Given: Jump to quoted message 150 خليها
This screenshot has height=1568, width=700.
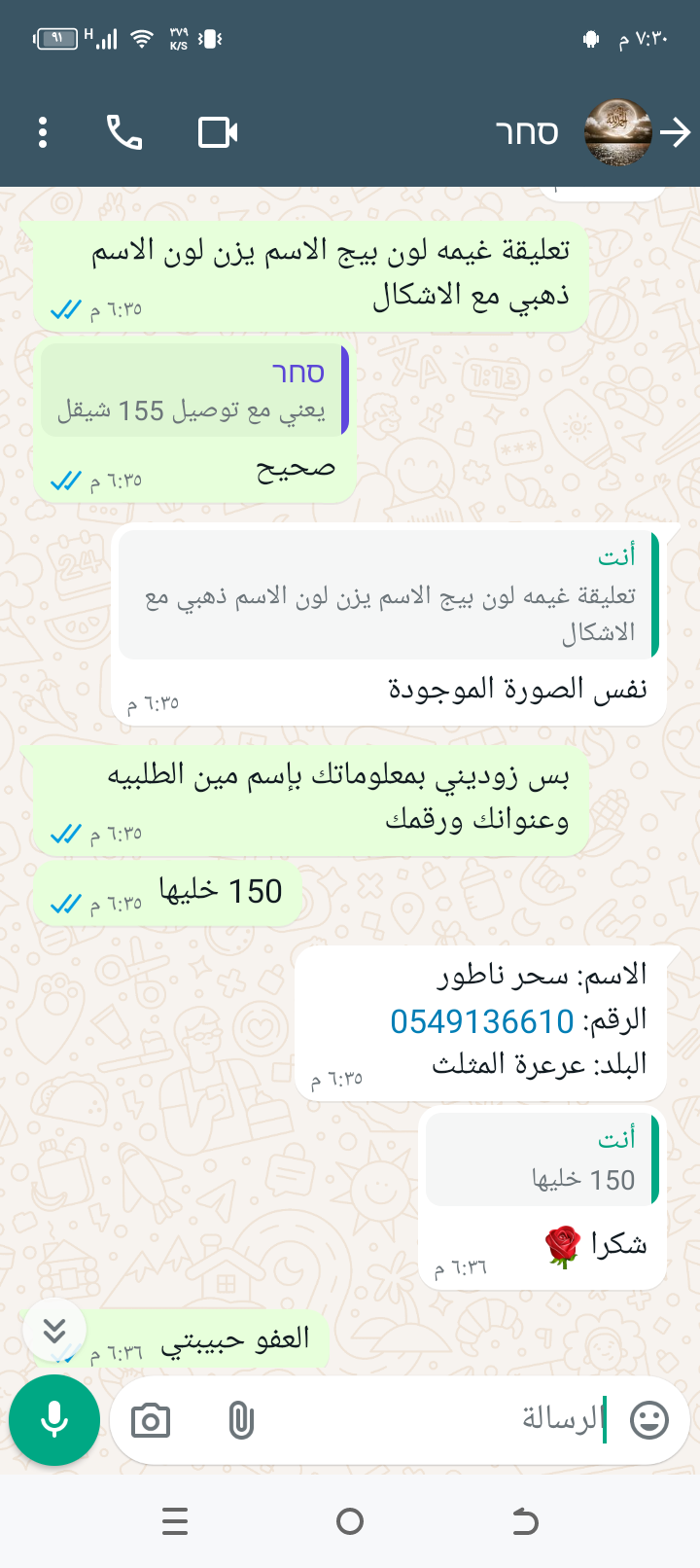Looking at the screenshot, I should [x=541, y=1159].
